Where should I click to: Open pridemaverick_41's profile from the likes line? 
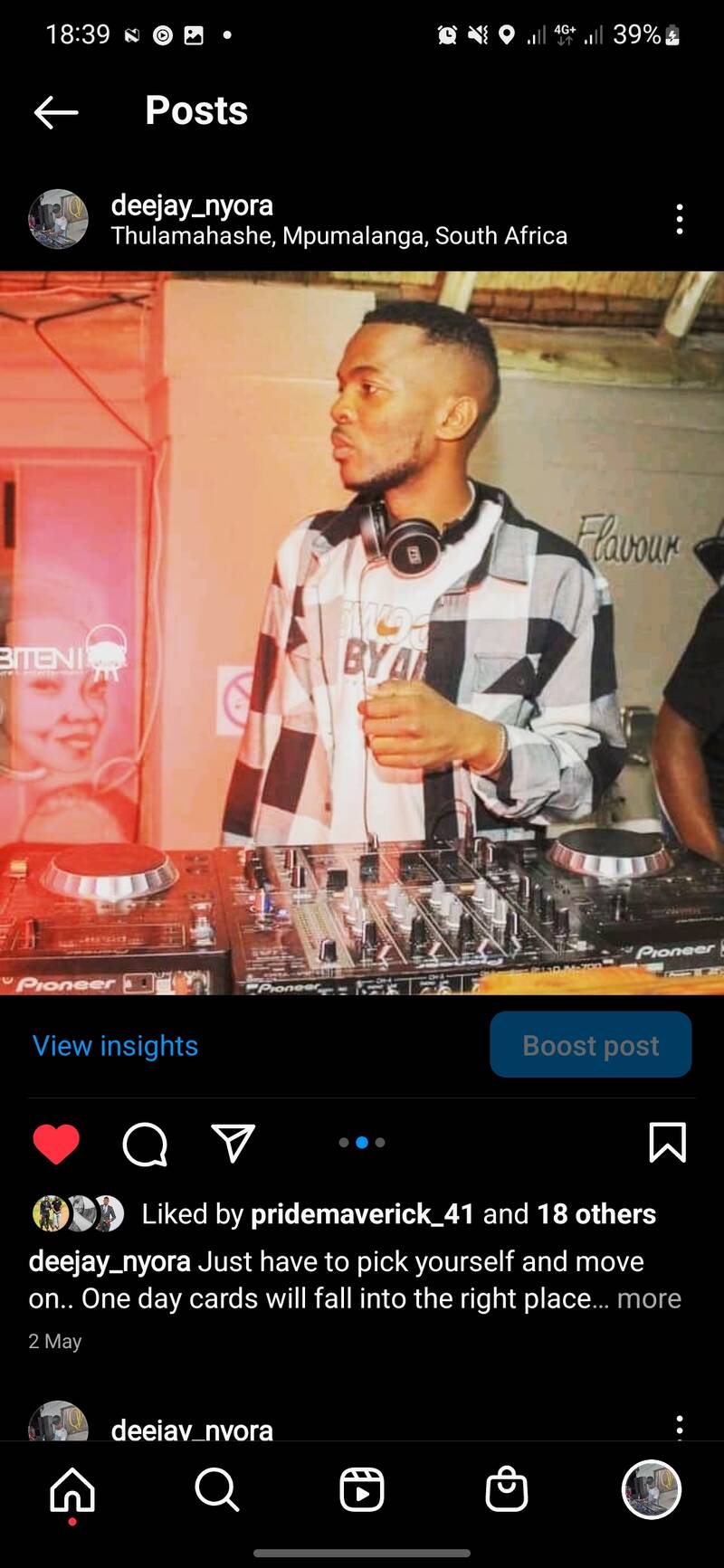click(362, 1214)
